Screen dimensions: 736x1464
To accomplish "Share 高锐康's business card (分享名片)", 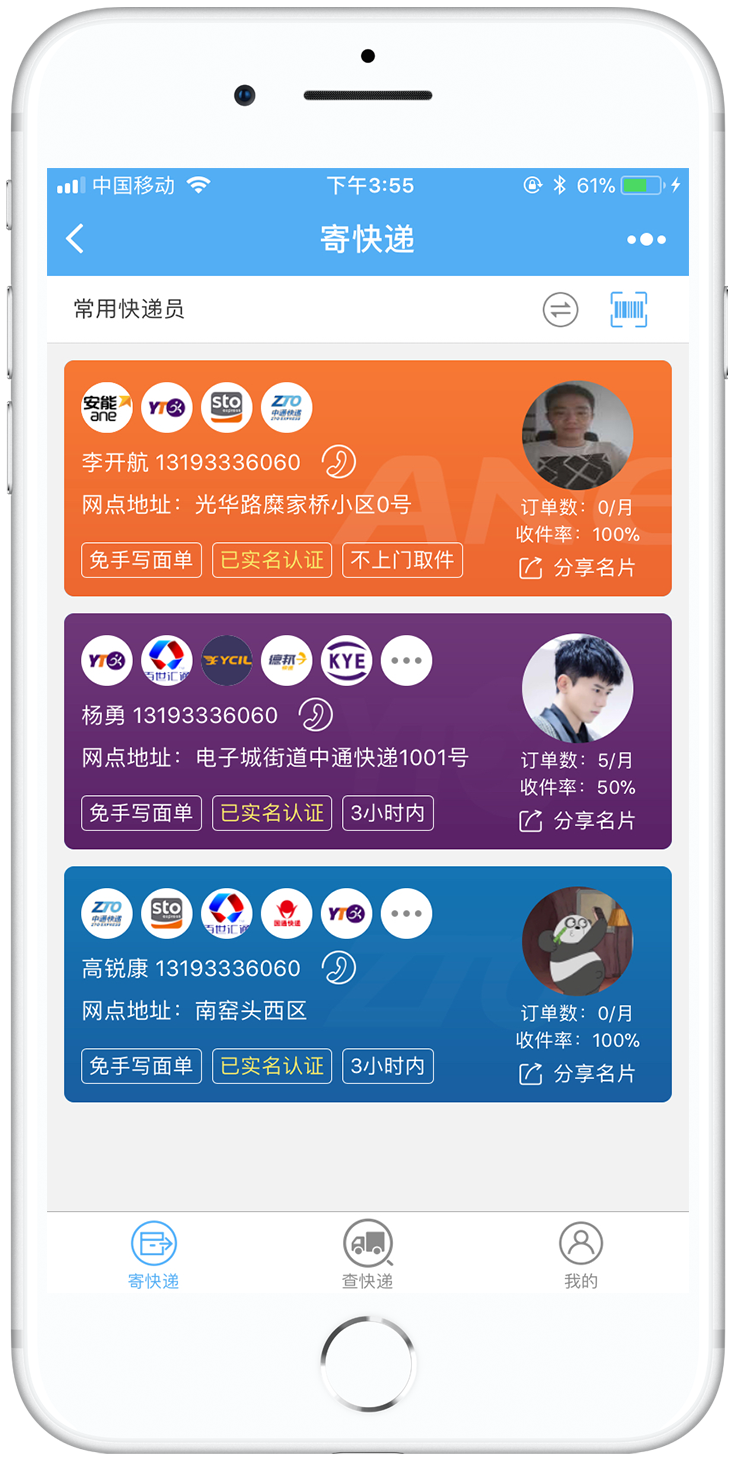I will click(x=578, y=1074).
